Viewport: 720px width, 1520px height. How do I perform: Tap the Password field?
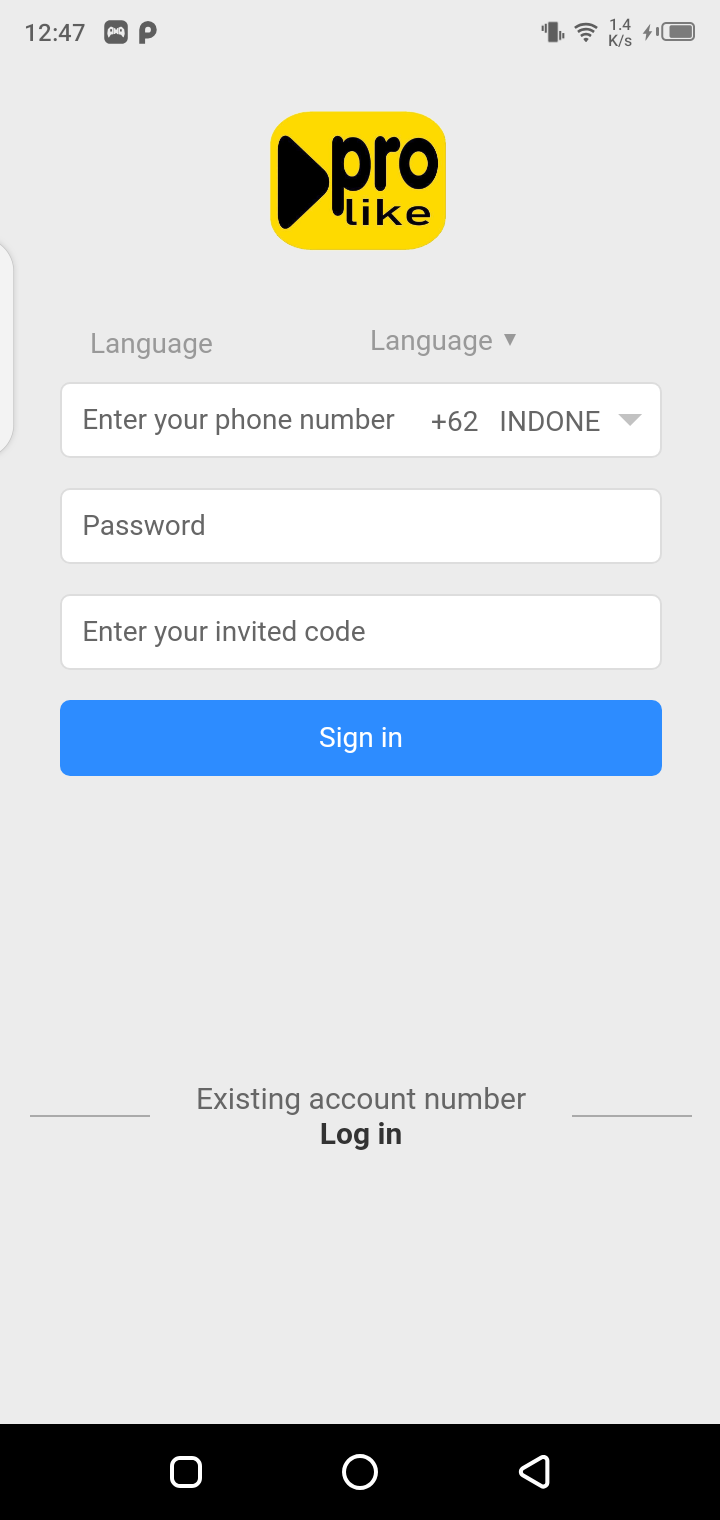click(360, 526)
